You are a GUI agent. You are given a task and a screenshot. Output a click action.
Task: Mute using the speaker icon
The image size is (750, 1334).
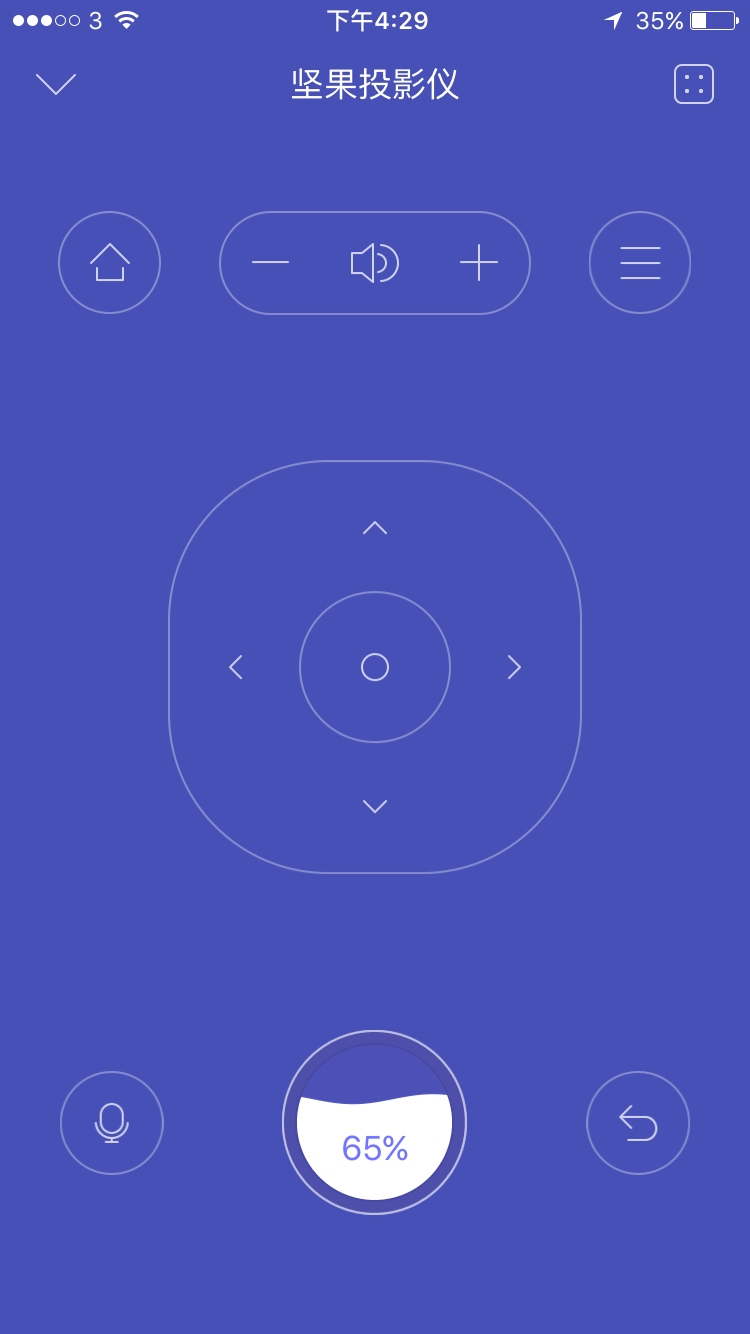[x=375, y=263]
